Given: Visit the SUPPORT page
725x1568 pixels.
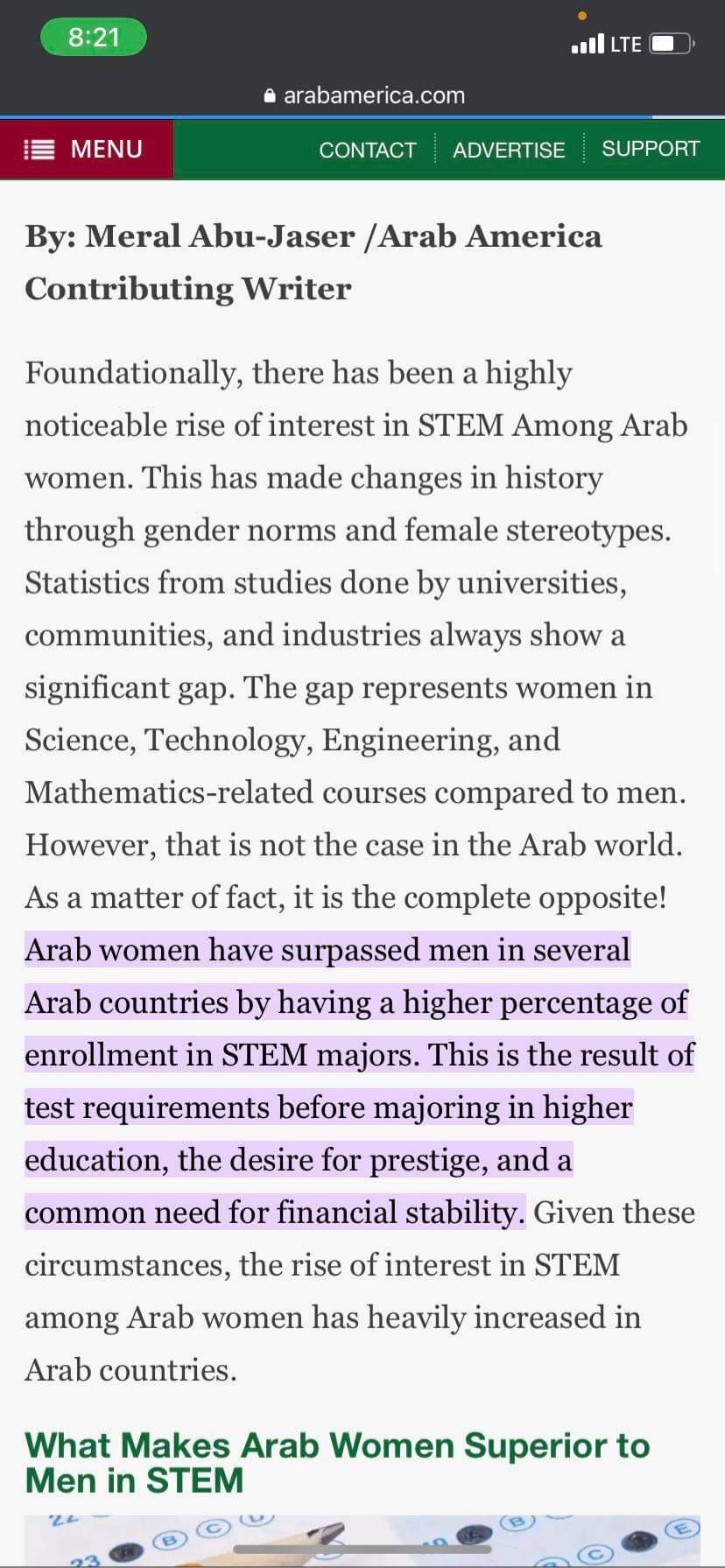Looking at the screenshot, I should pyautogui.click(x=651, y=149).
